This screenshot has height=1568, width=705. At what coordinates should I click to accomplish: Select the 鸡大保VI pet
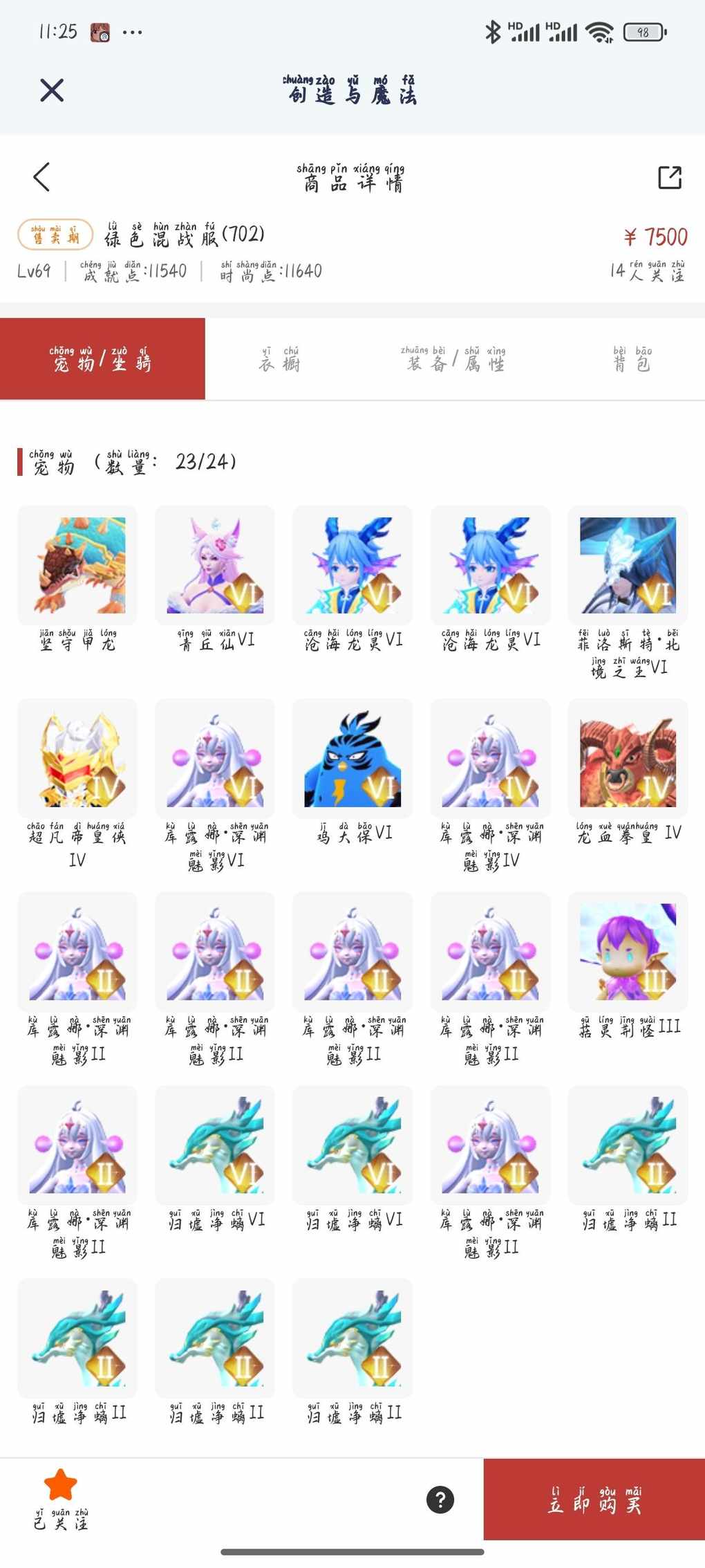352,759
